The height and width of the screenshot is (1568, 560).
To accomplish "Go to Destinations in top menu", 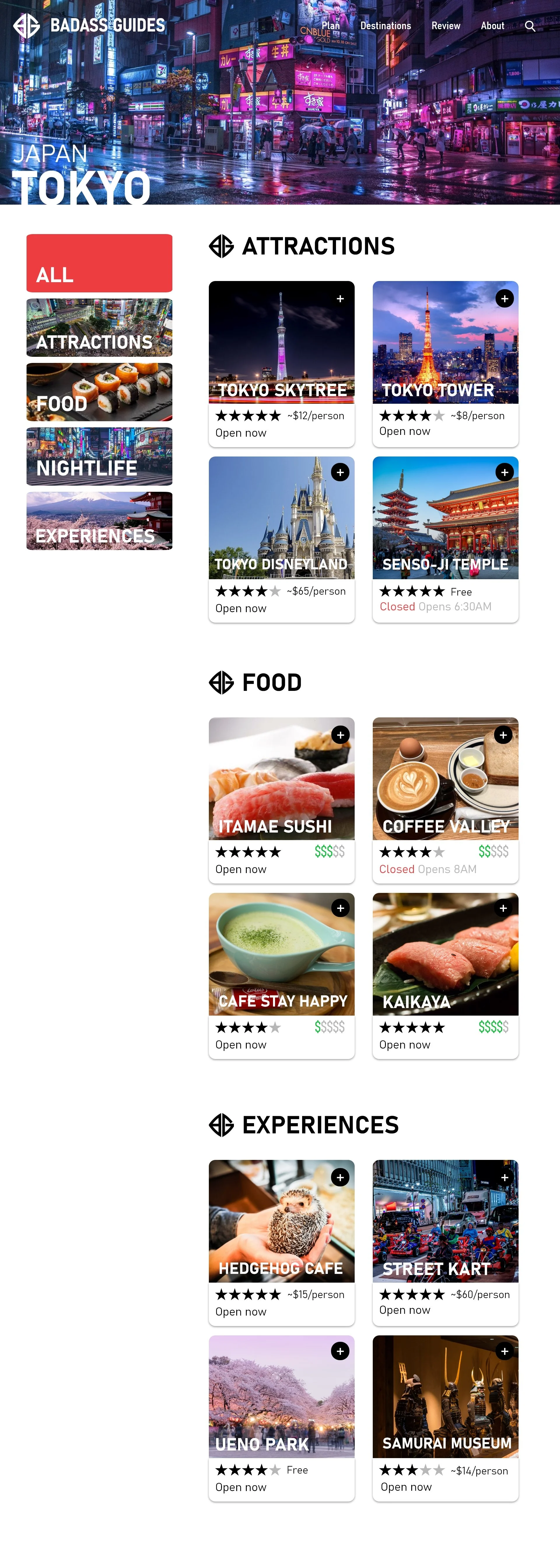I will [385, 26].
